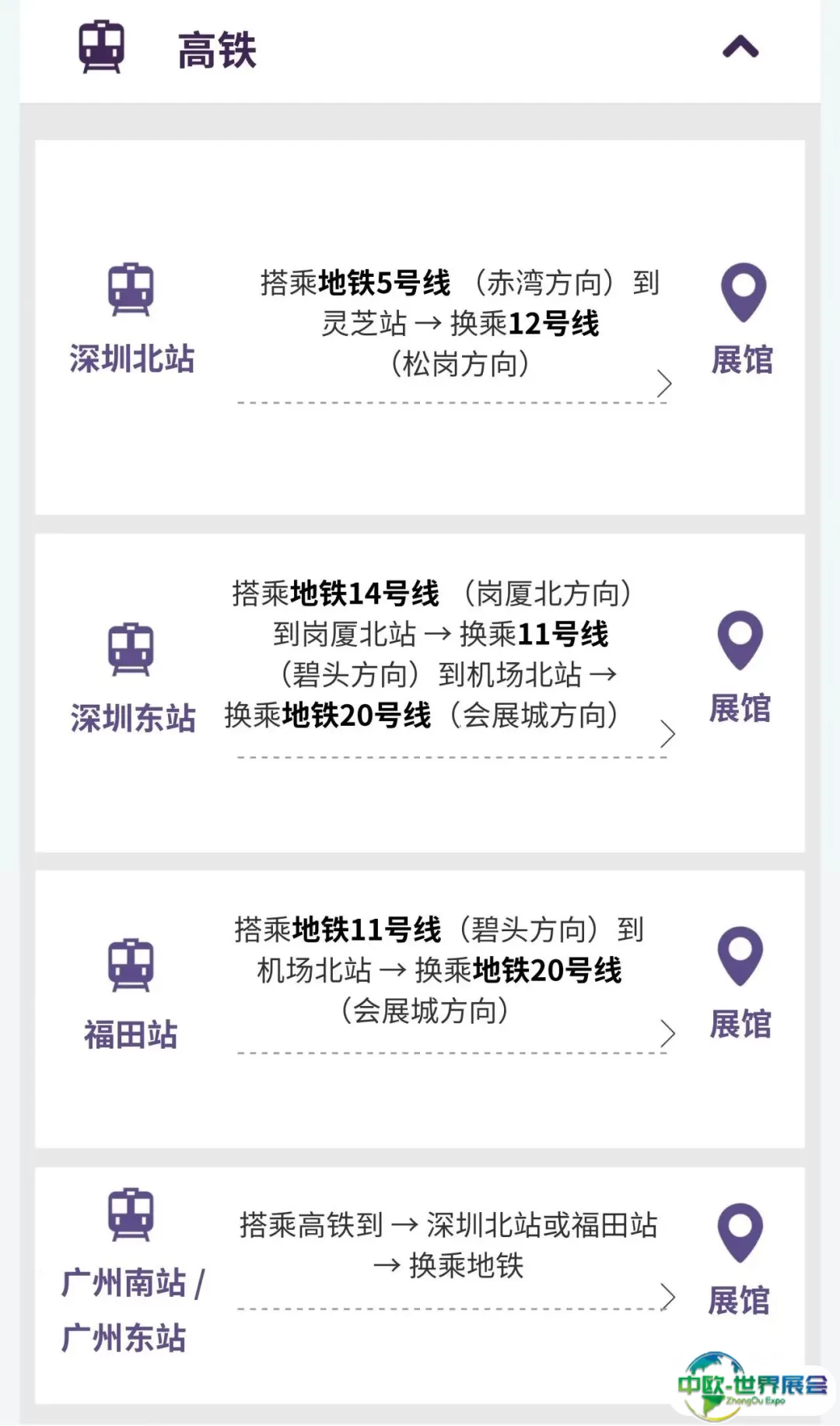View the 深圳东站 route details

[x=667, y=734]
